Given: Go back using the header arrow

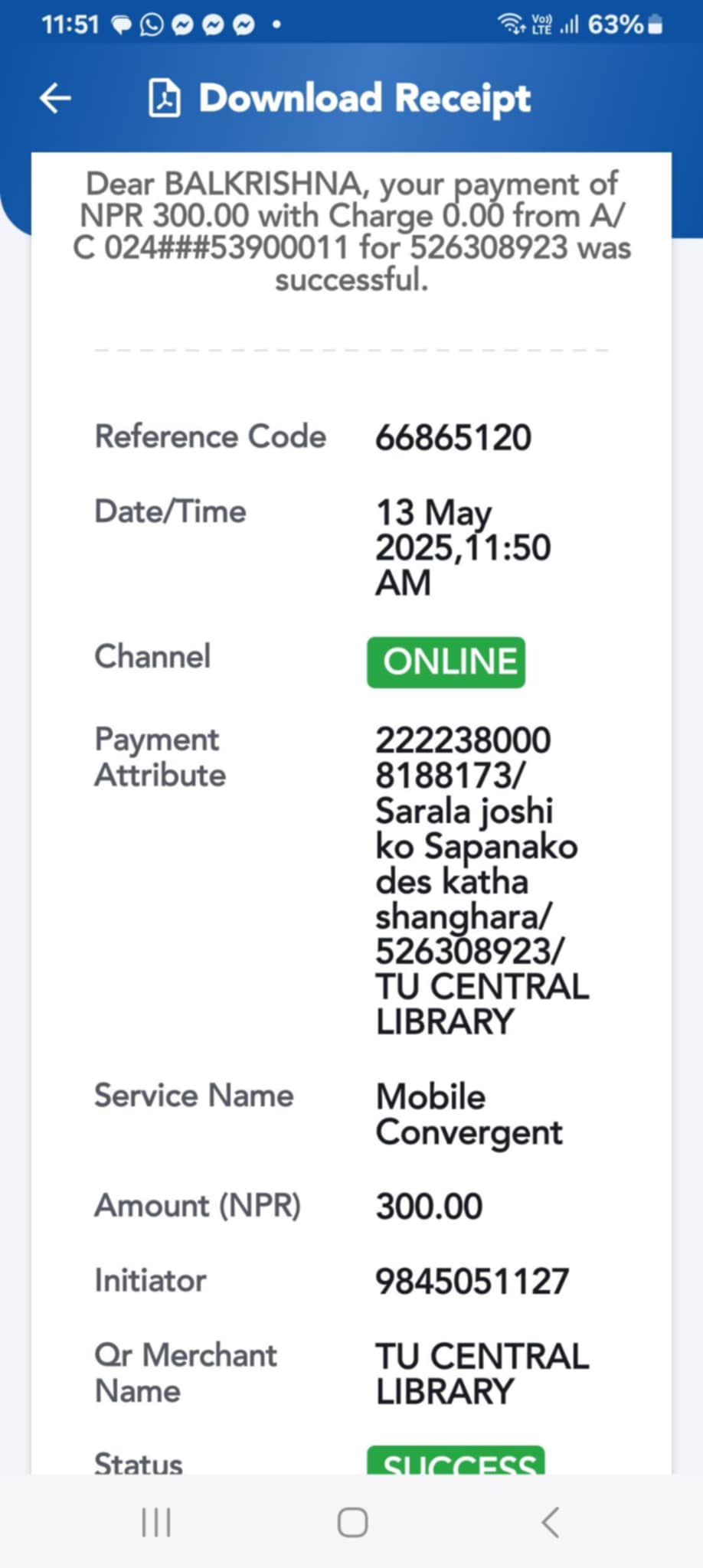Looking at the screenshot, I should (x=55, y=98).
